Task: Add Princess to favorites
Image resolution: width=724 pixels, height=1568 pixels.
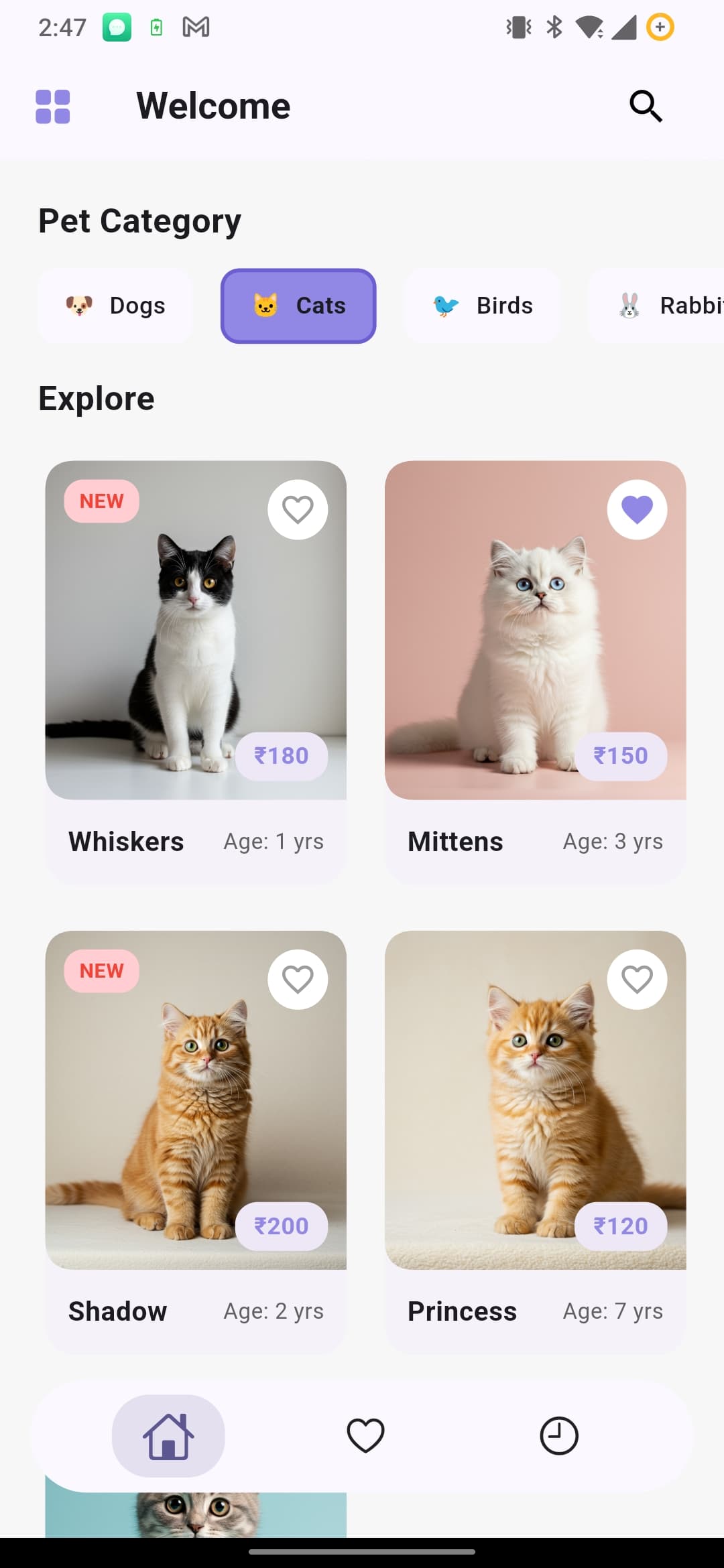Action: click(x=637, y=980)
